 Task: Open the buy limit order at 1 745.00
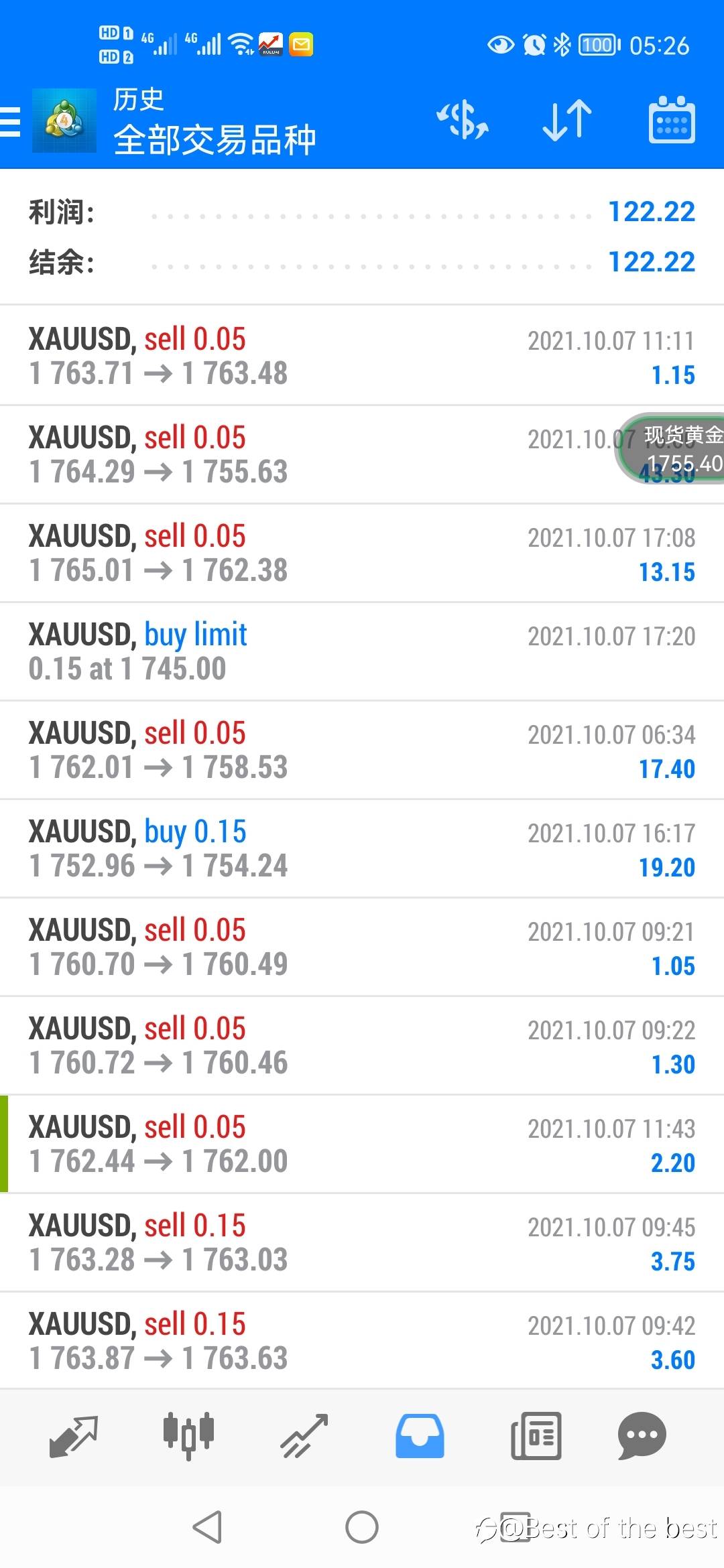(362, 651)
